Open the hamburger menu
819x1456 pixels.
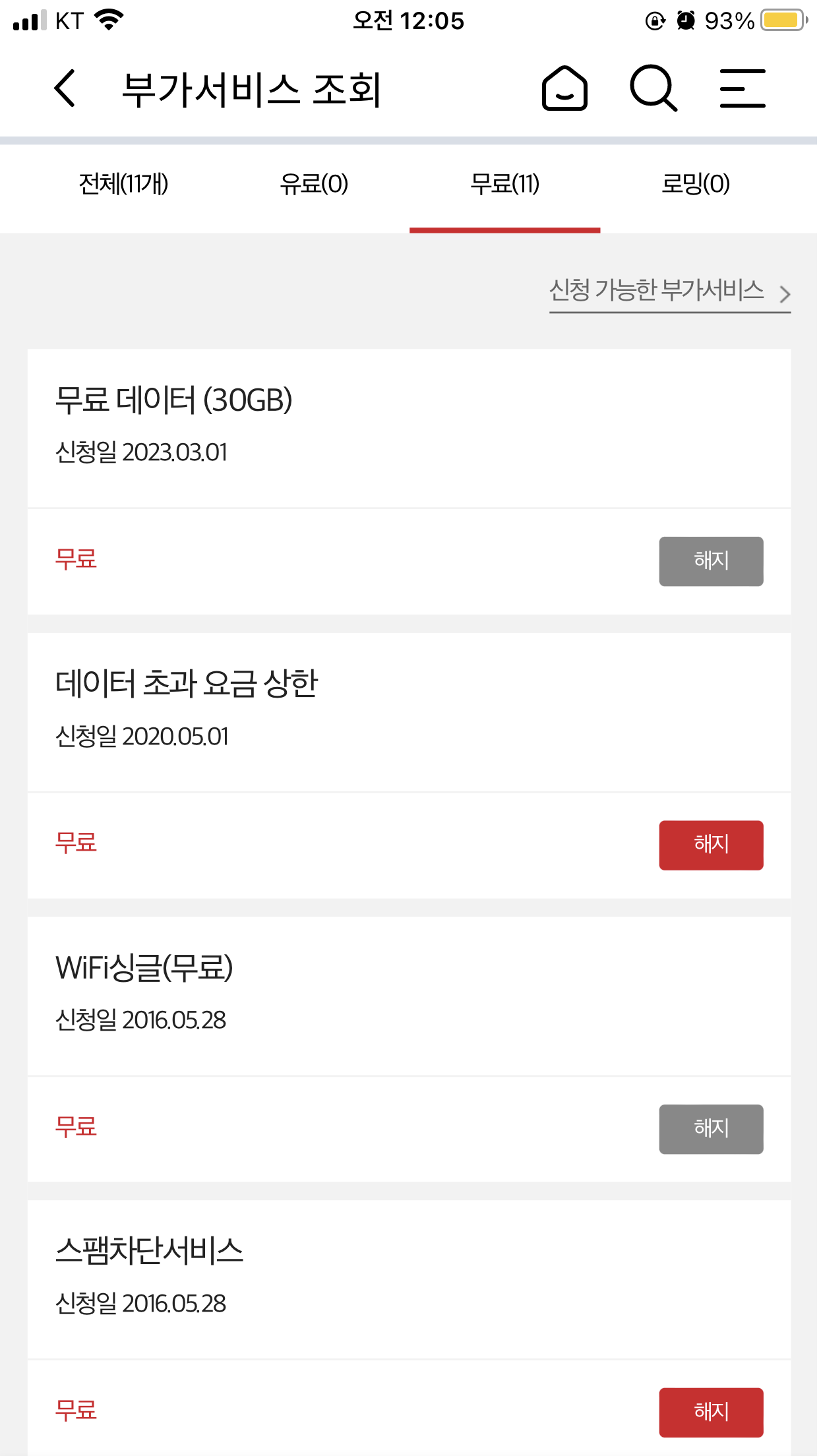(x=743, y=88)
